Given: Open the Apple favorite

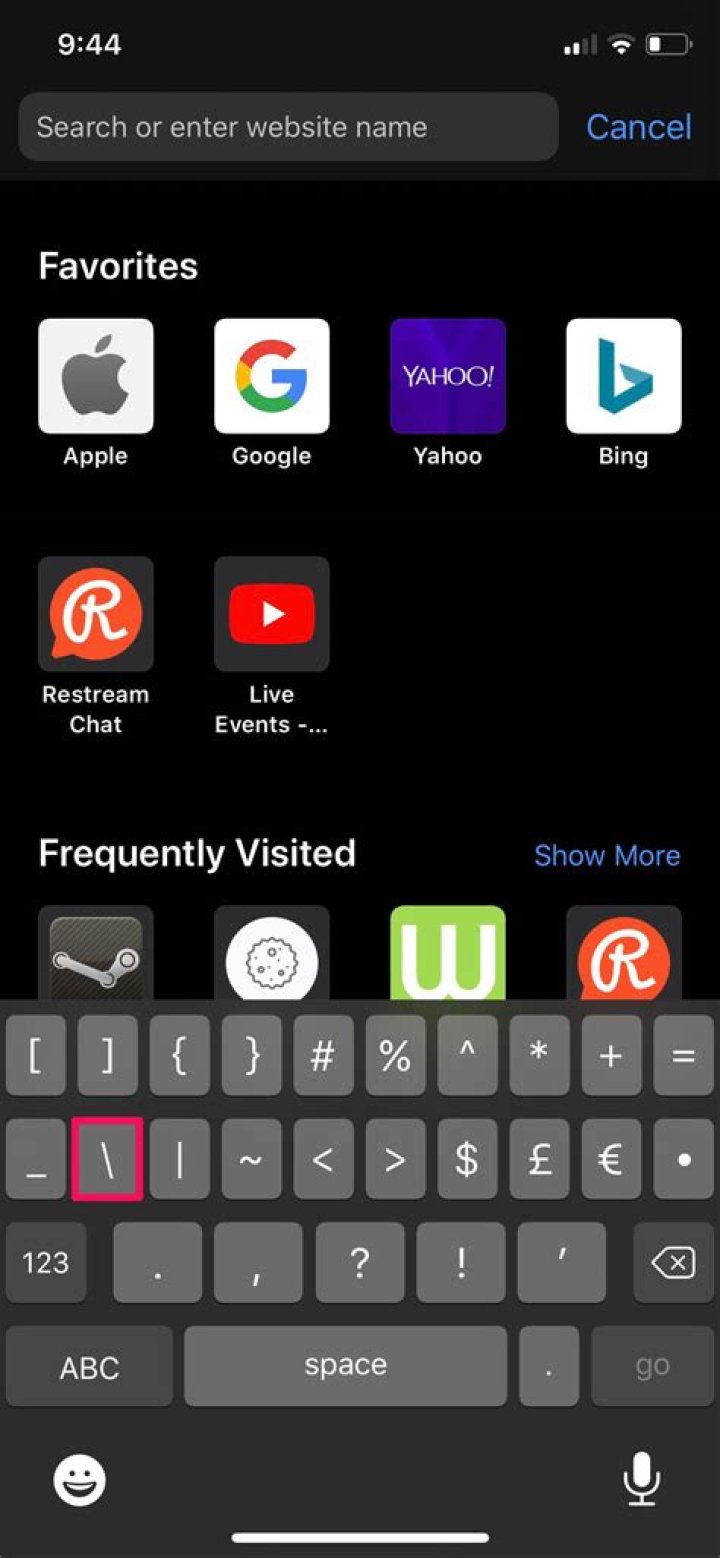Looking at the screenshot, I should (x=96, y=376).
